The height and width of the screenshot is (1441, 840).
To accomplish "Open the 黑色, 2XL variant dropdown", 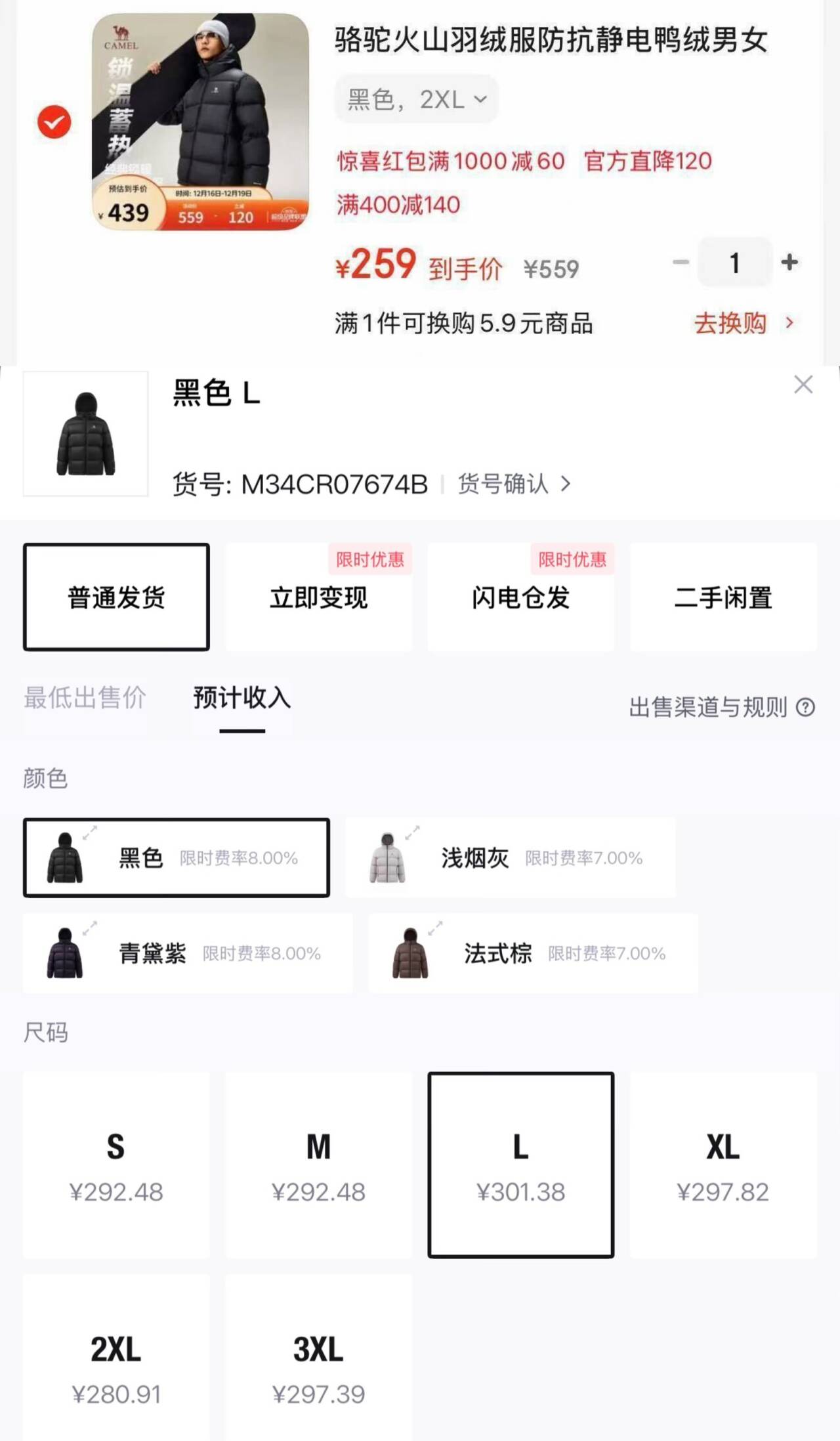I will [x=417, y=99].
